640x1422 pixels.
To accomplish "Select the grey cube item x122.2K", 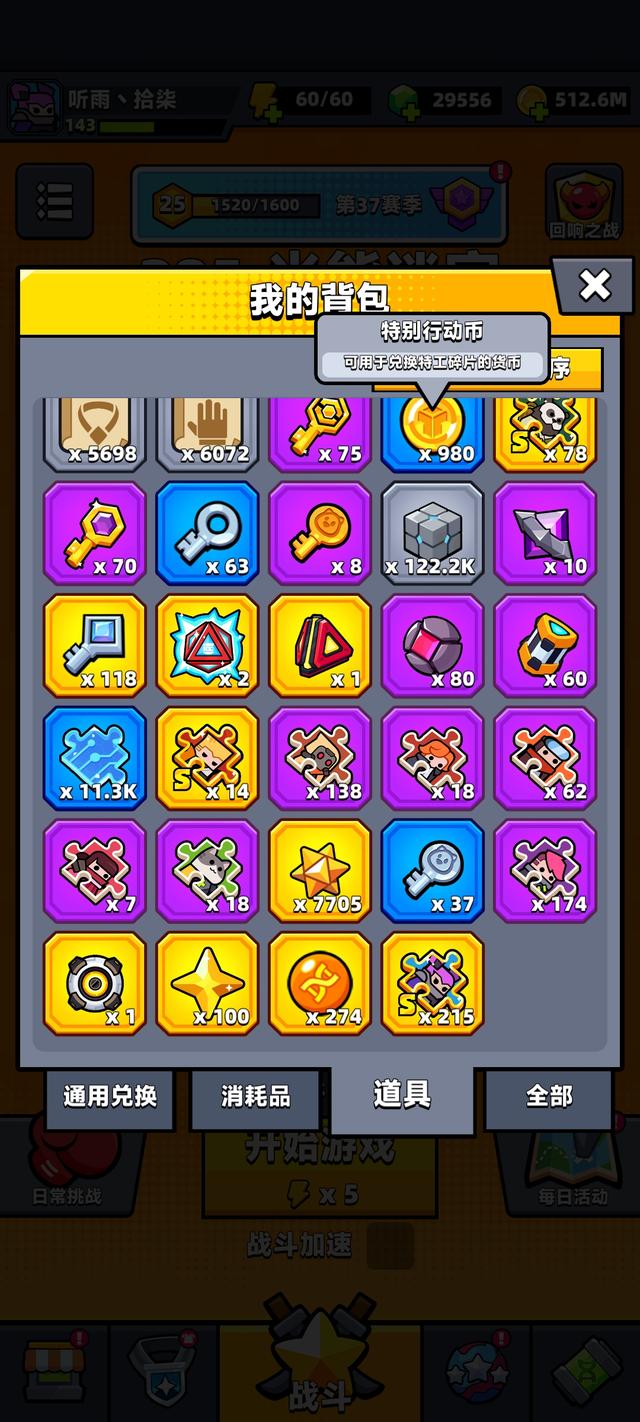I will [432, 532].
